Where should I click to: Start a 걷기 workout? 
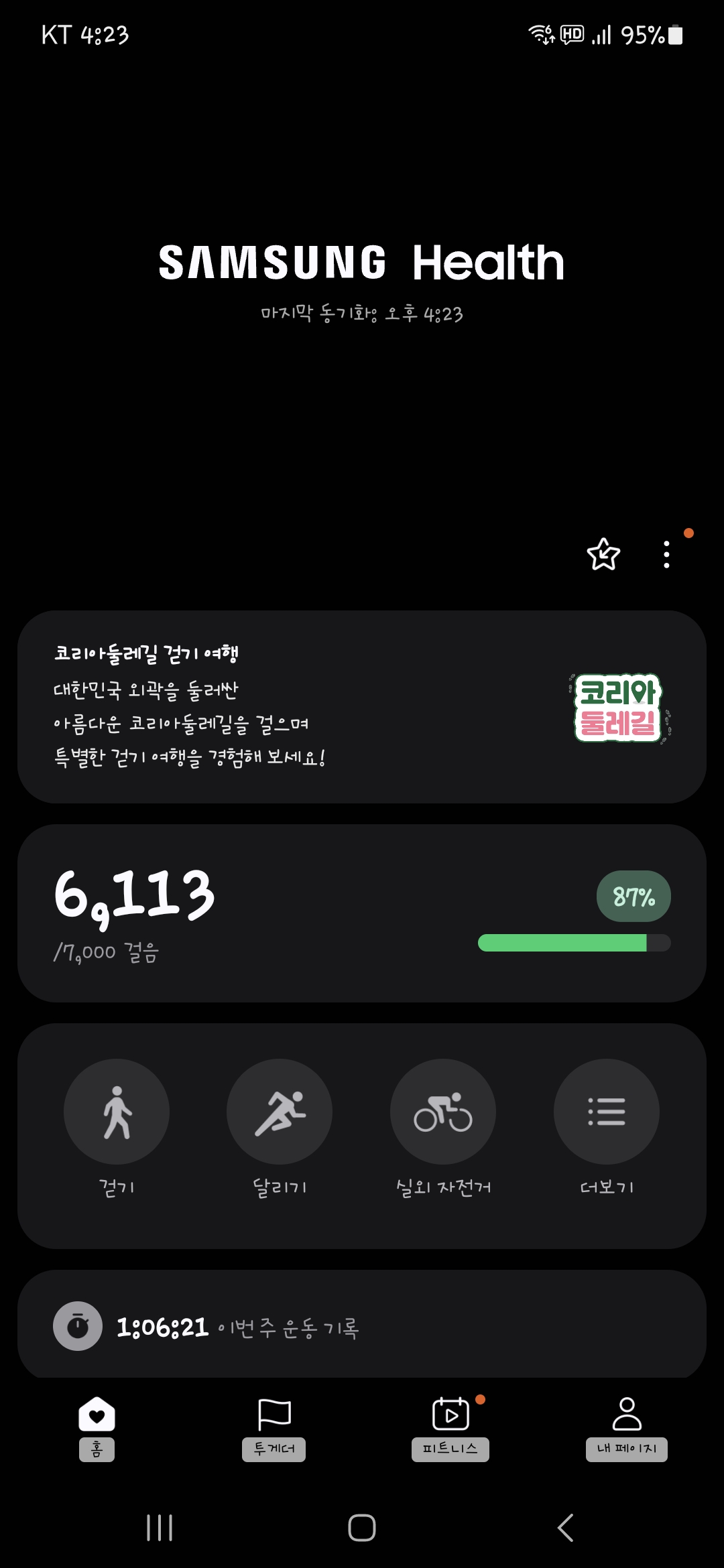coord(117,1112)
